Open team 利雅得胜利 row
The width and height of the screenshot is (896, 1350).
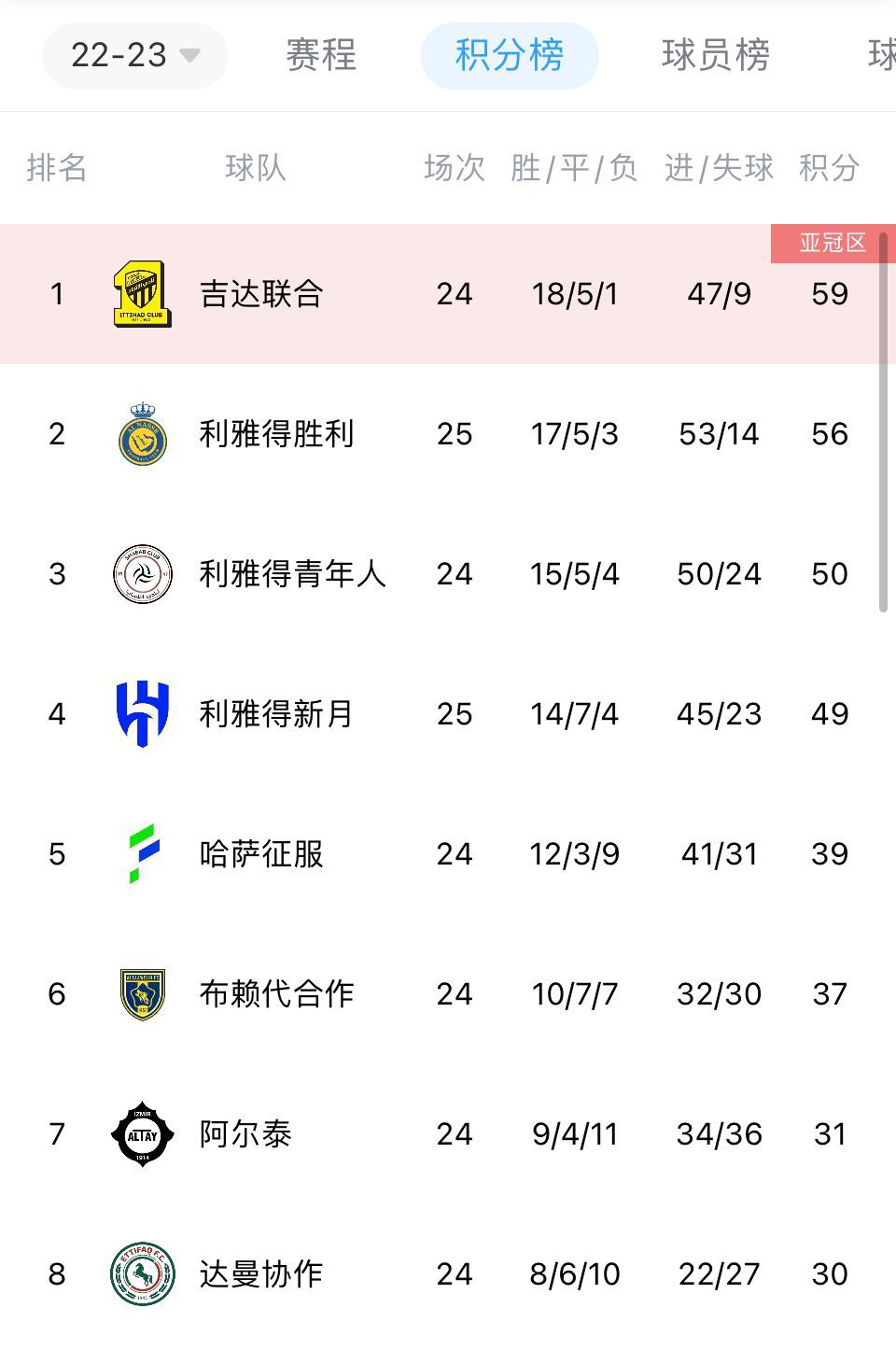click(x=276, y=434)
